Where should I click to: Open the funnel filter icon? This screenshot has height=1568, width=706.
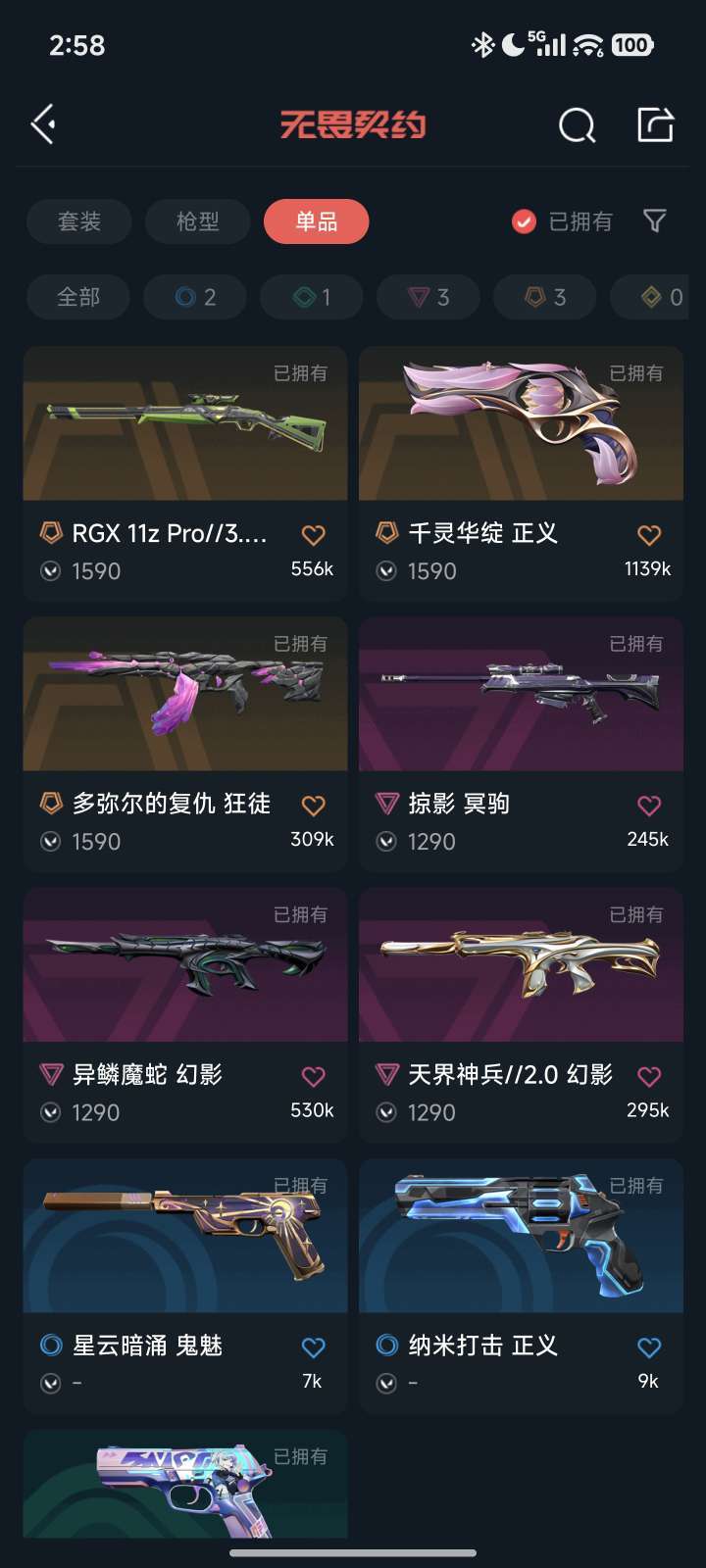click(x=654, y=221)
